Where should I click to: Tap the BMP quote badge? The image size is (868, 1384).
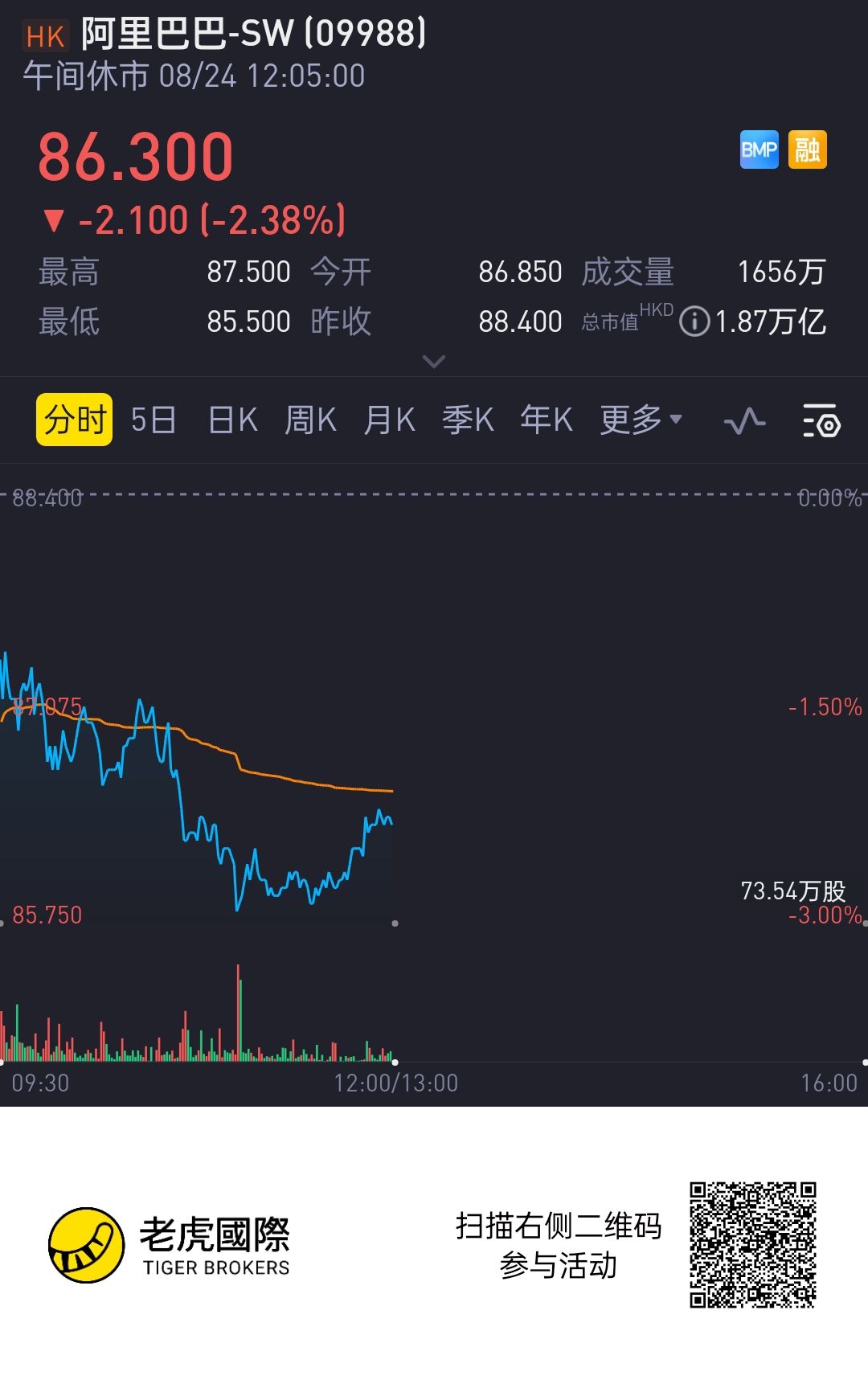pos(759,149)
